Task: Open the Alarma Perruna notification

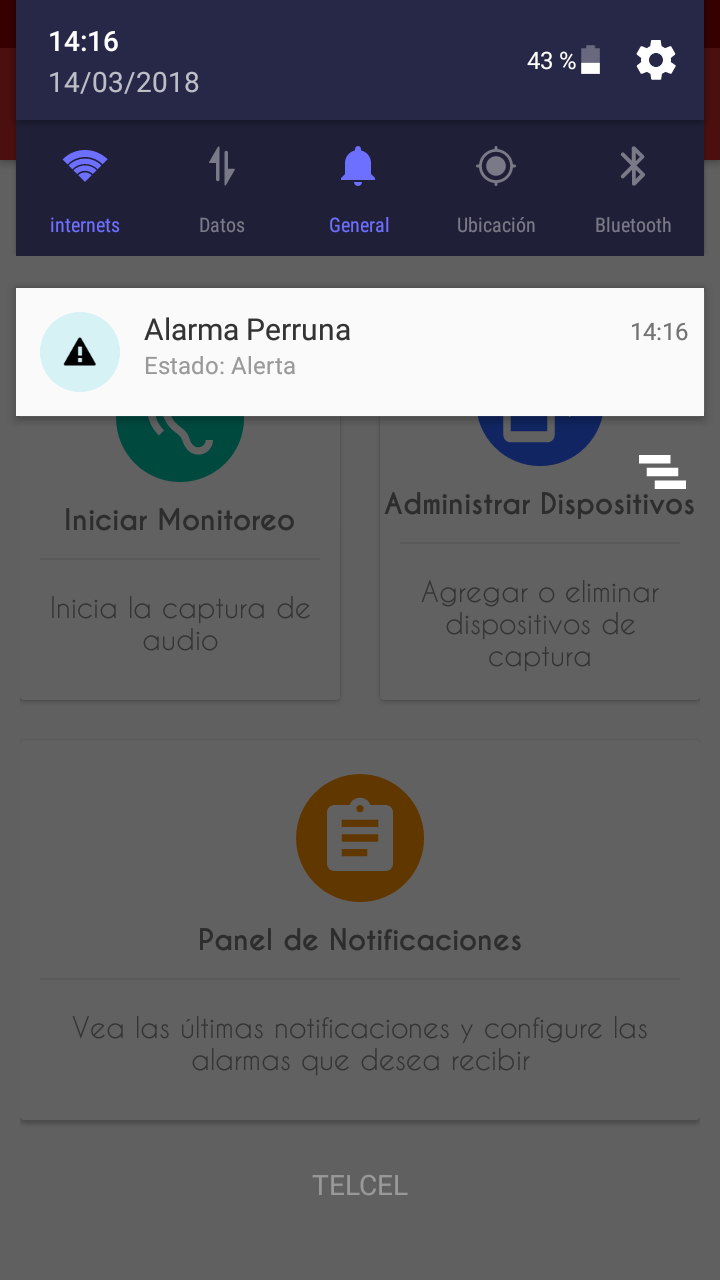Action: (360, 352)
